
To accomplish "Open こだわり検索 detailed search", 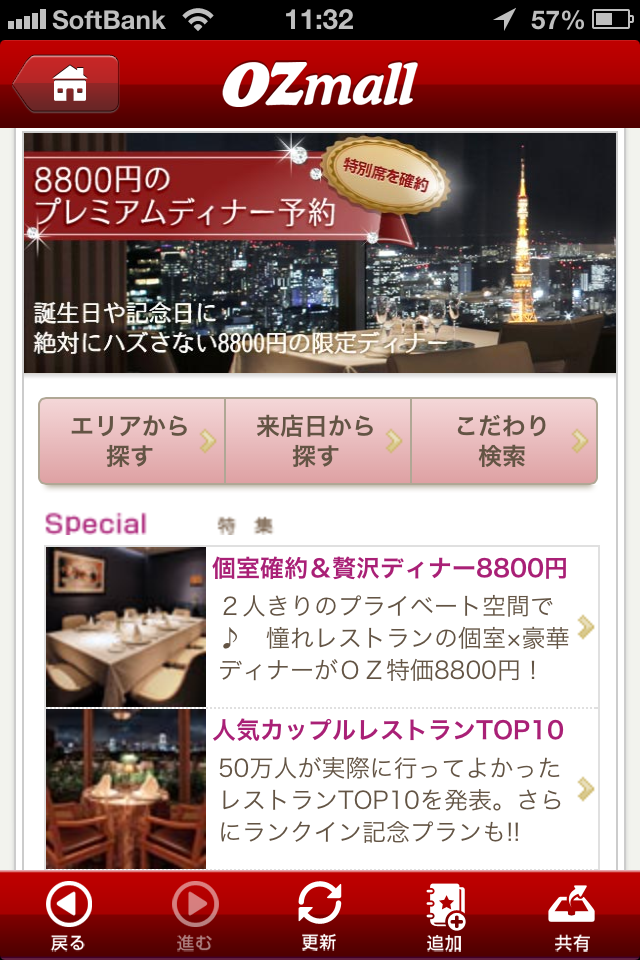I will coord(504,441).
